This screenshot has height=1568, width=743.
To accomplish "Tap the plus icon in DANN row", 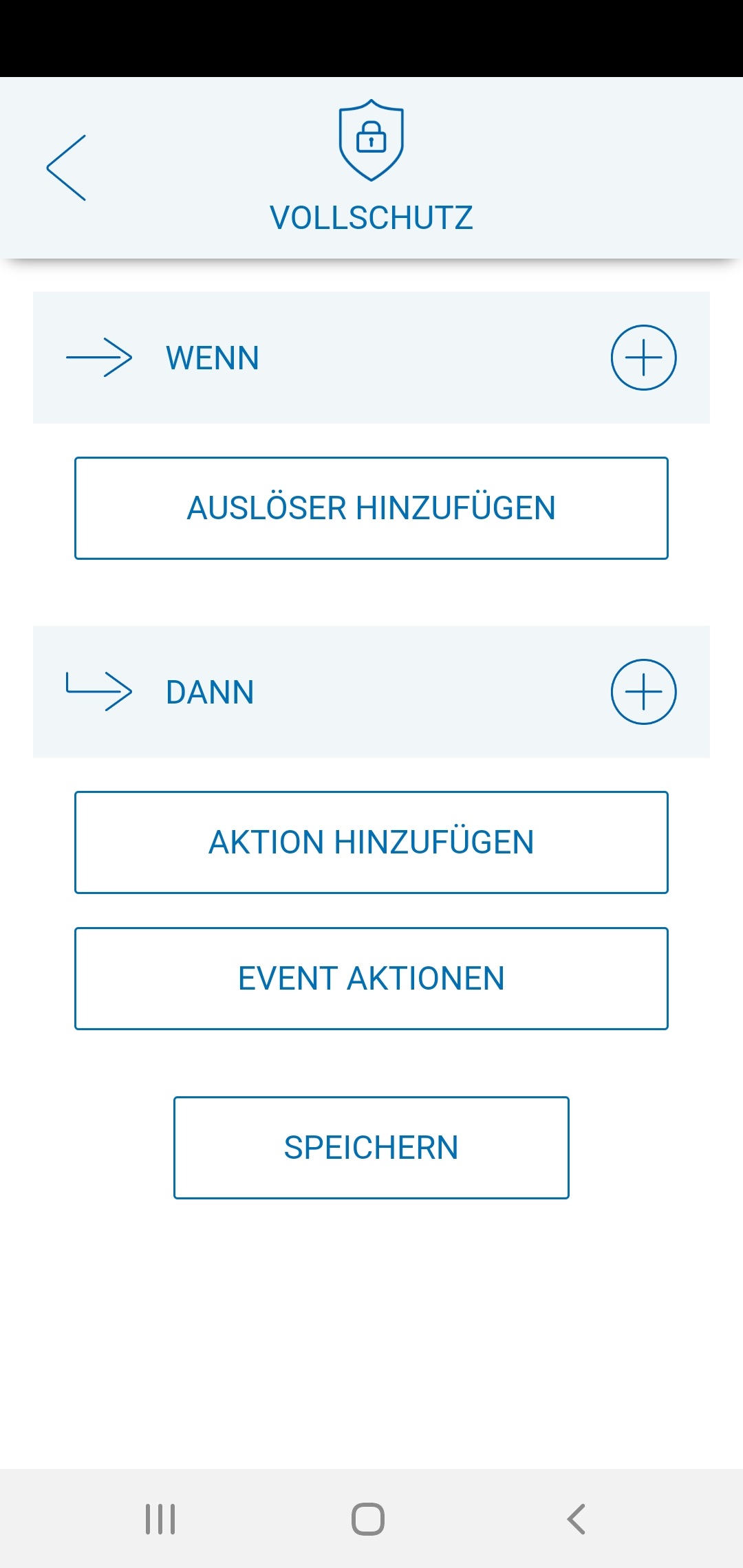I will coord(643,692).
